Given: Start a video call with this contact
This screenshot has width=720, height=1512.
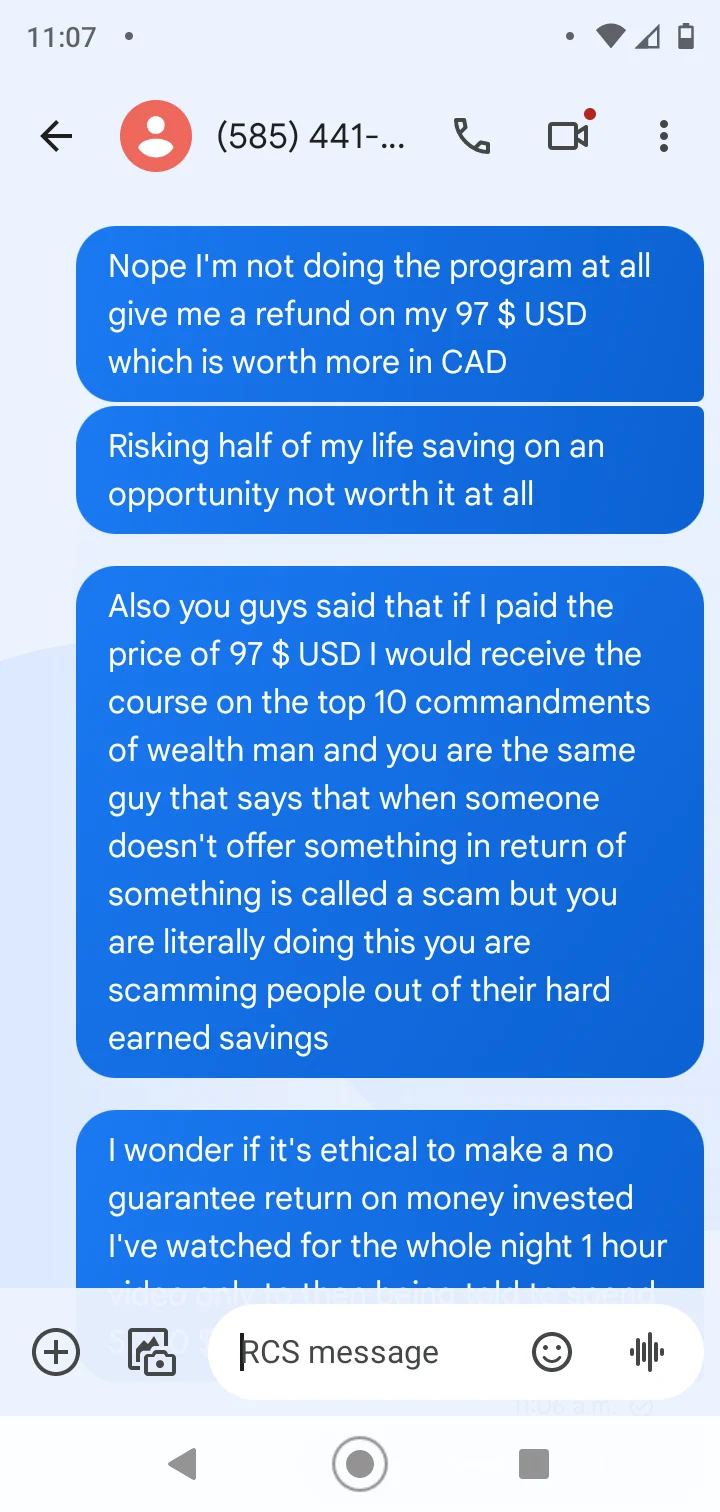Looking at the screenshot, I should [568, 136].
